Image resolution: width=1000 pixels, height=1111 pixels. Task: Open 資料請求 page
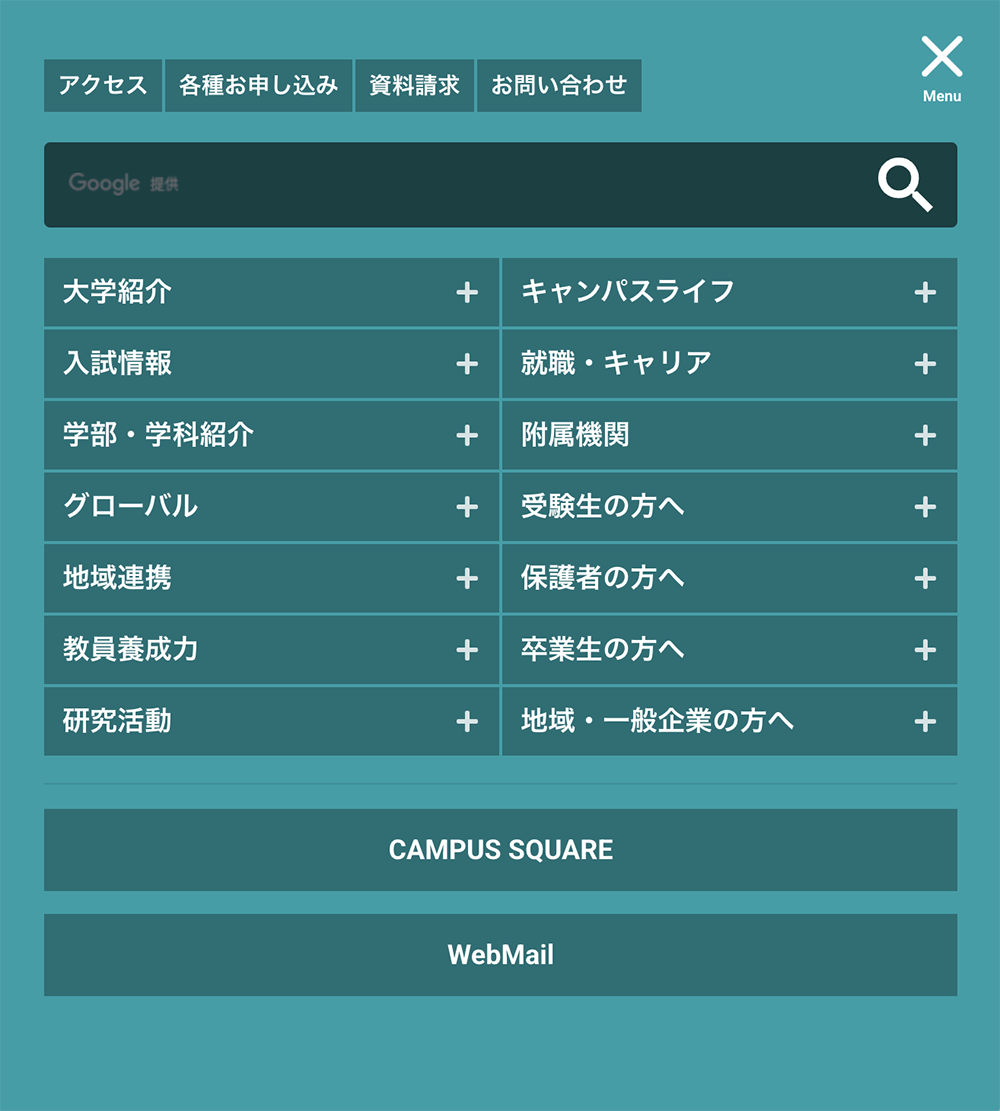coord(414,86)
